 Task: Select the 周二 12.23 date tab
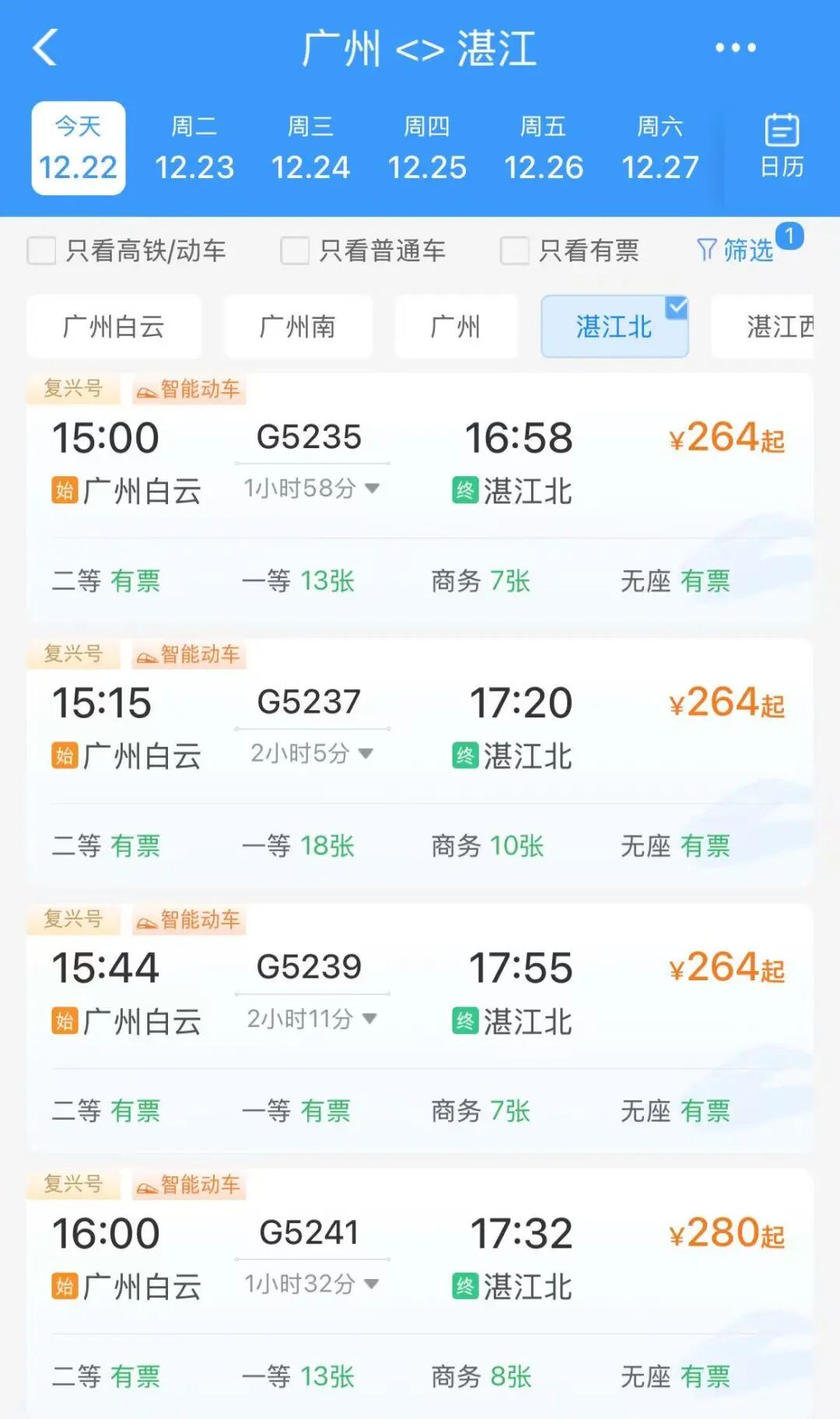tap(194, 148)
